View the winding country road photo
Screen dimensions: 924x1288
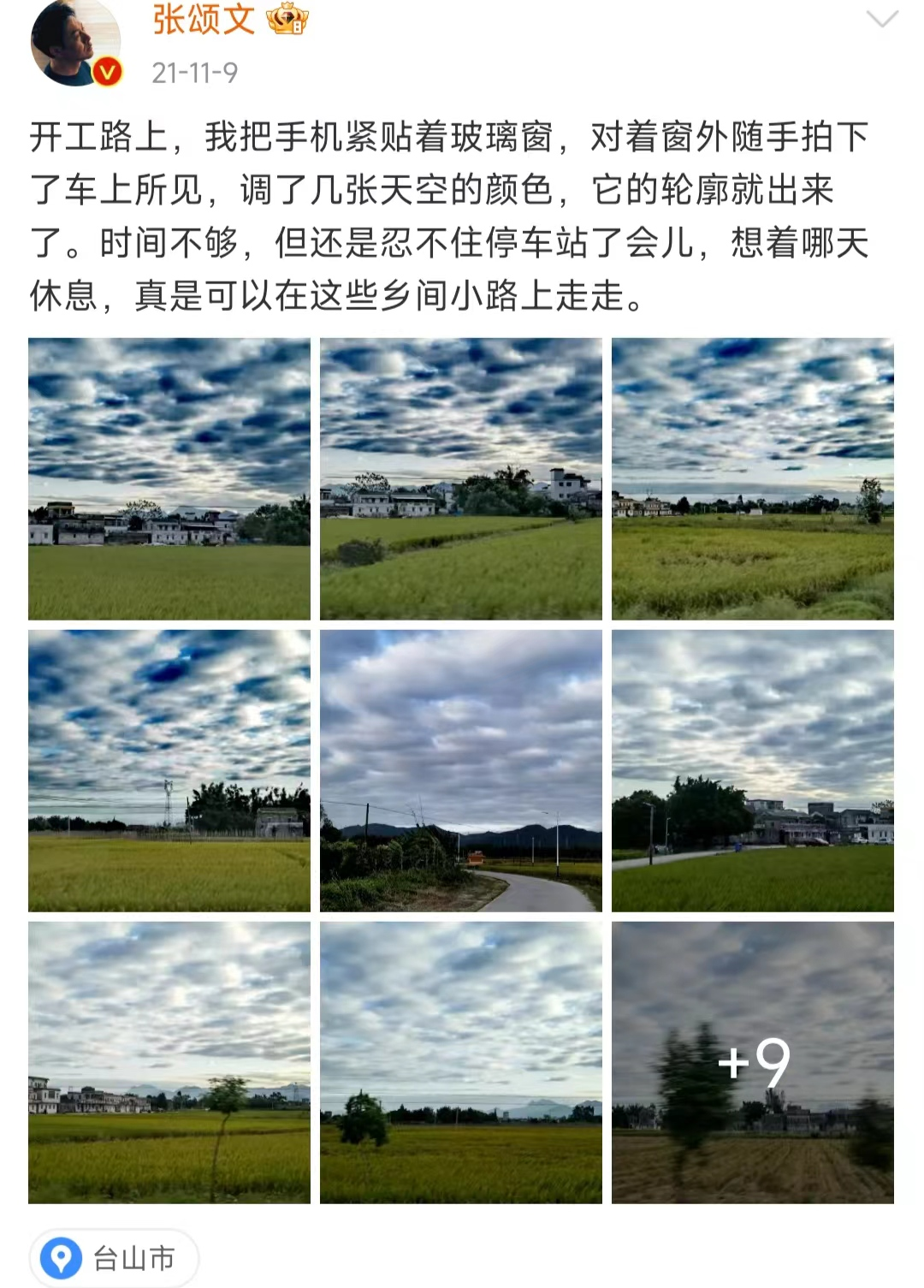coord(460,770)
